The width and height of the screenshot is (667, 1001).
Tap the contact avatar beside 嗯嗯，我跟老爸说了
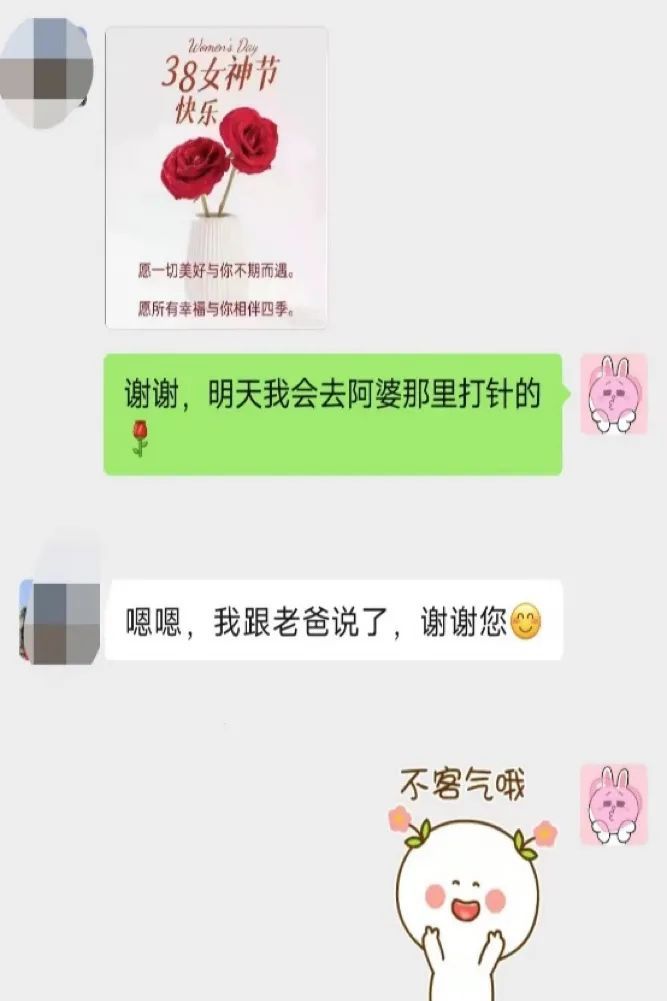coord(60,621)
